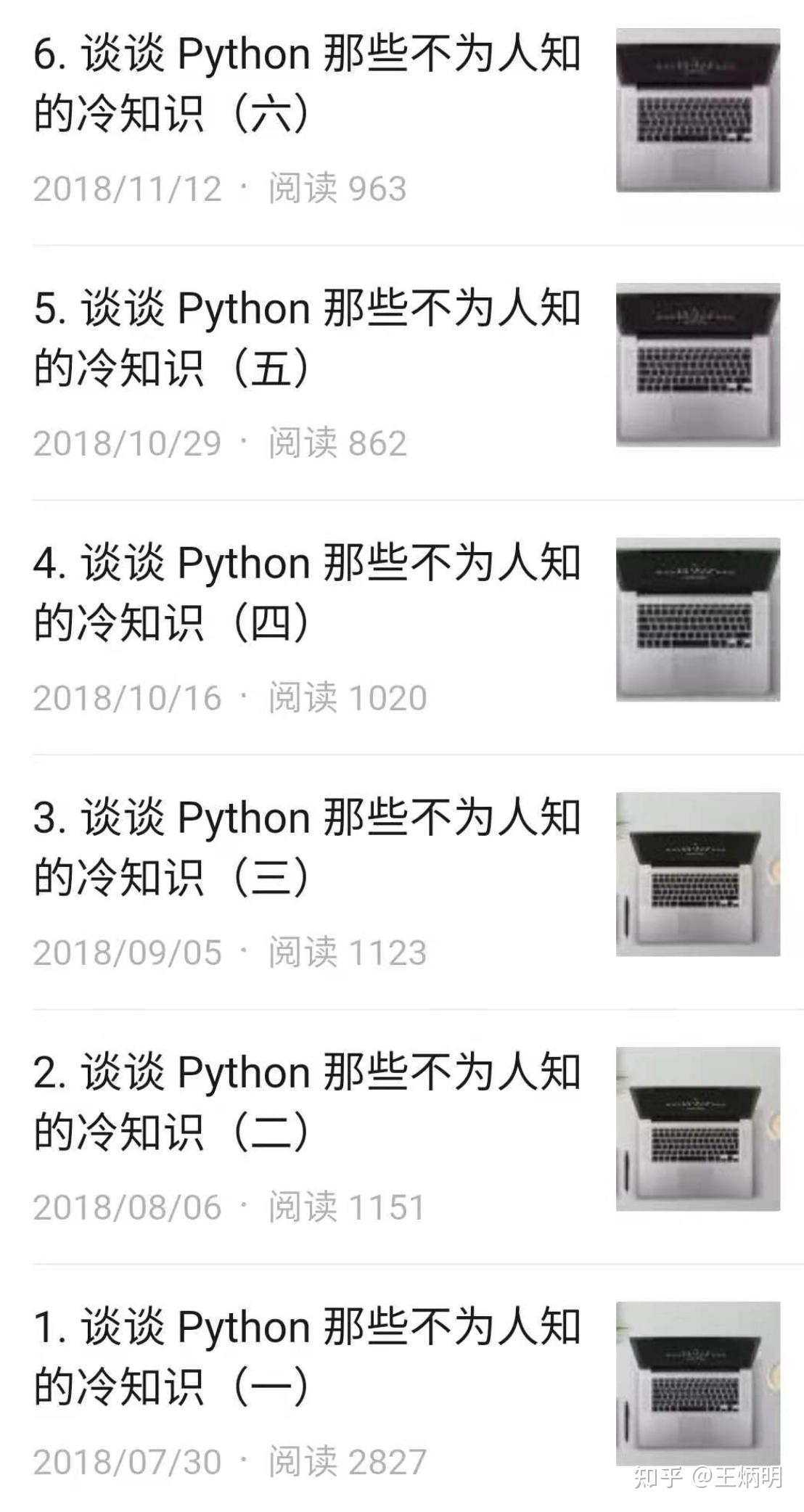Click the date 2018/10/29

123,443
